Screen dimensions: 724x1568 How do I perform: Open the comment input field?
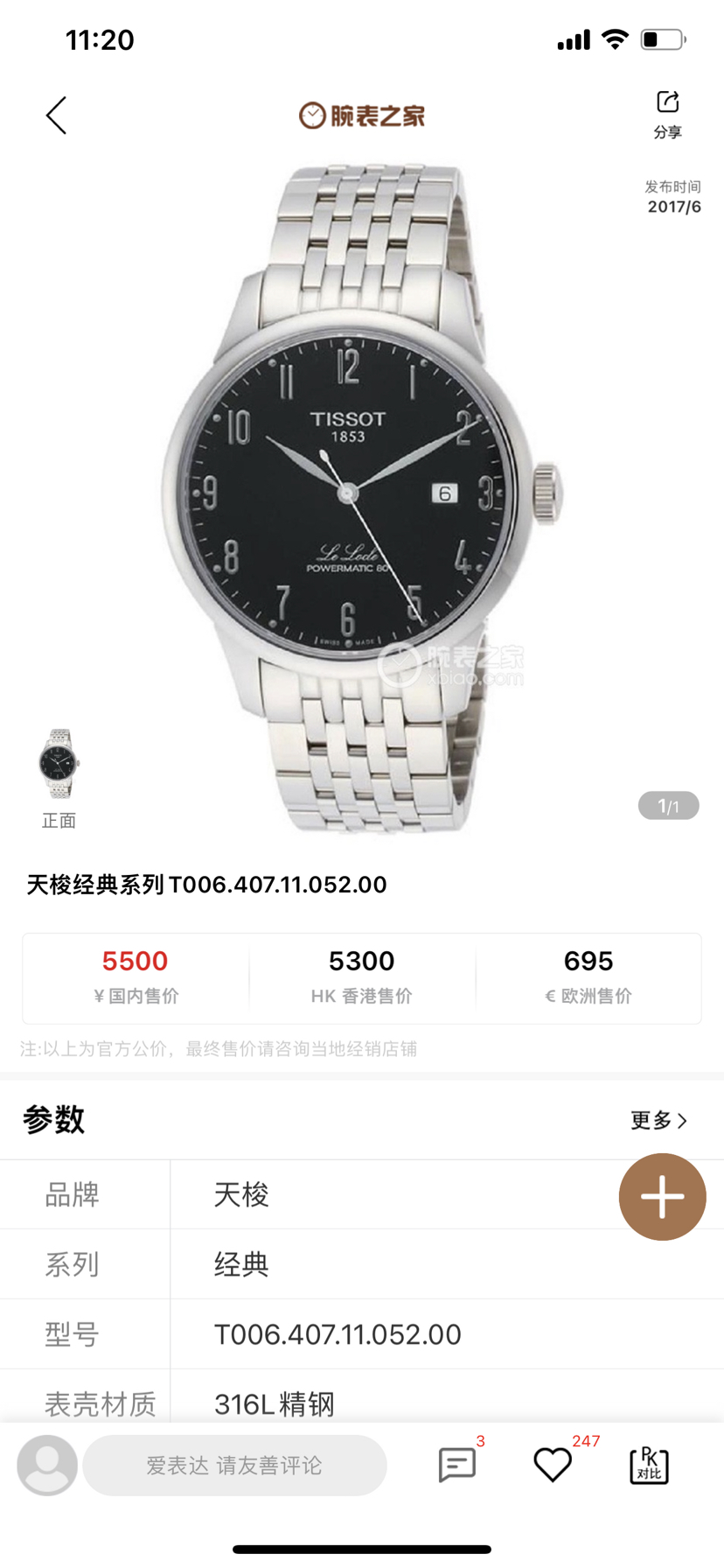[x=234, y=1465]
